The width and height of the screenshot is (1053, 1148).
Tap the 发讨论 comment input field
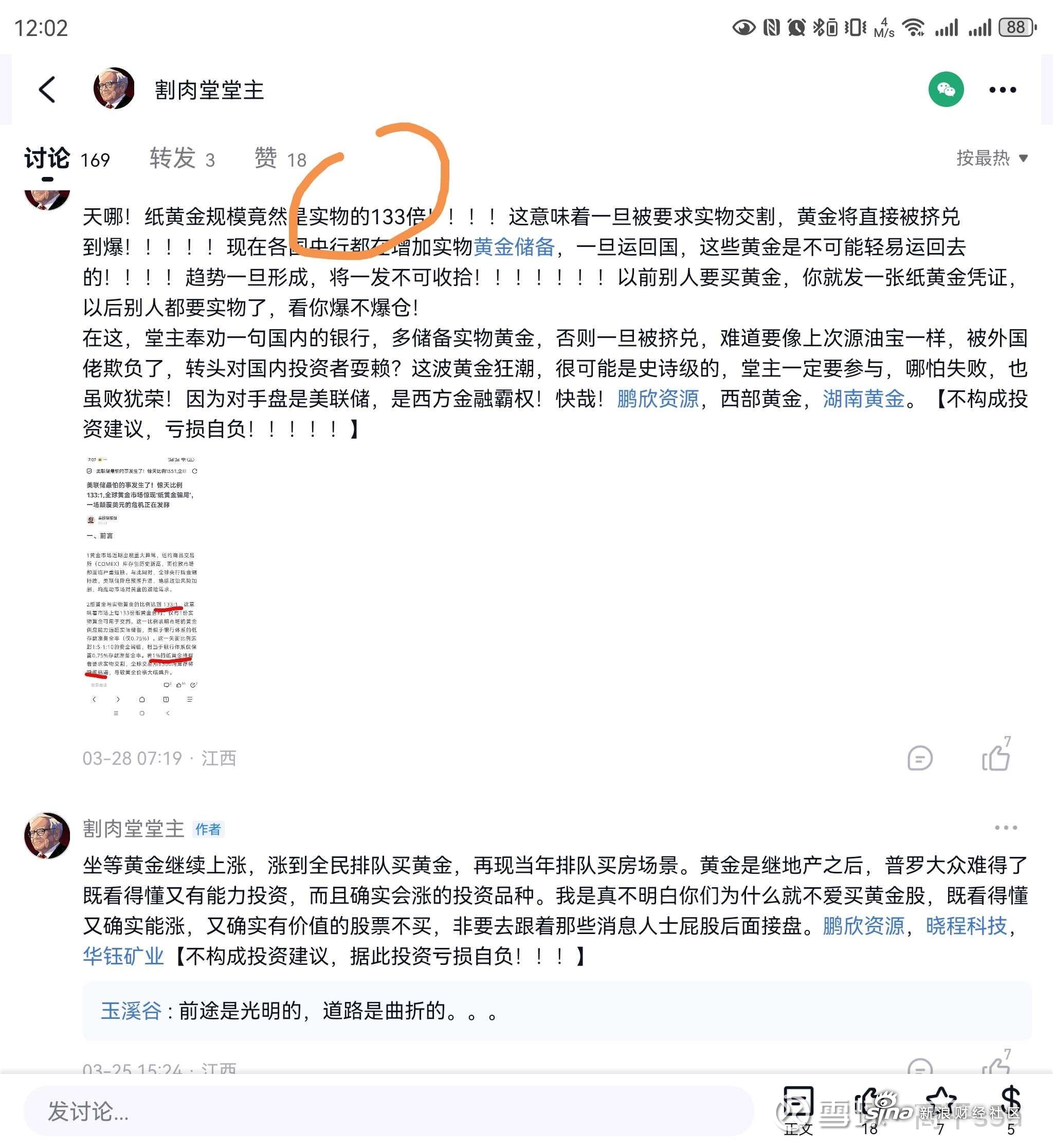point(388,1111)
